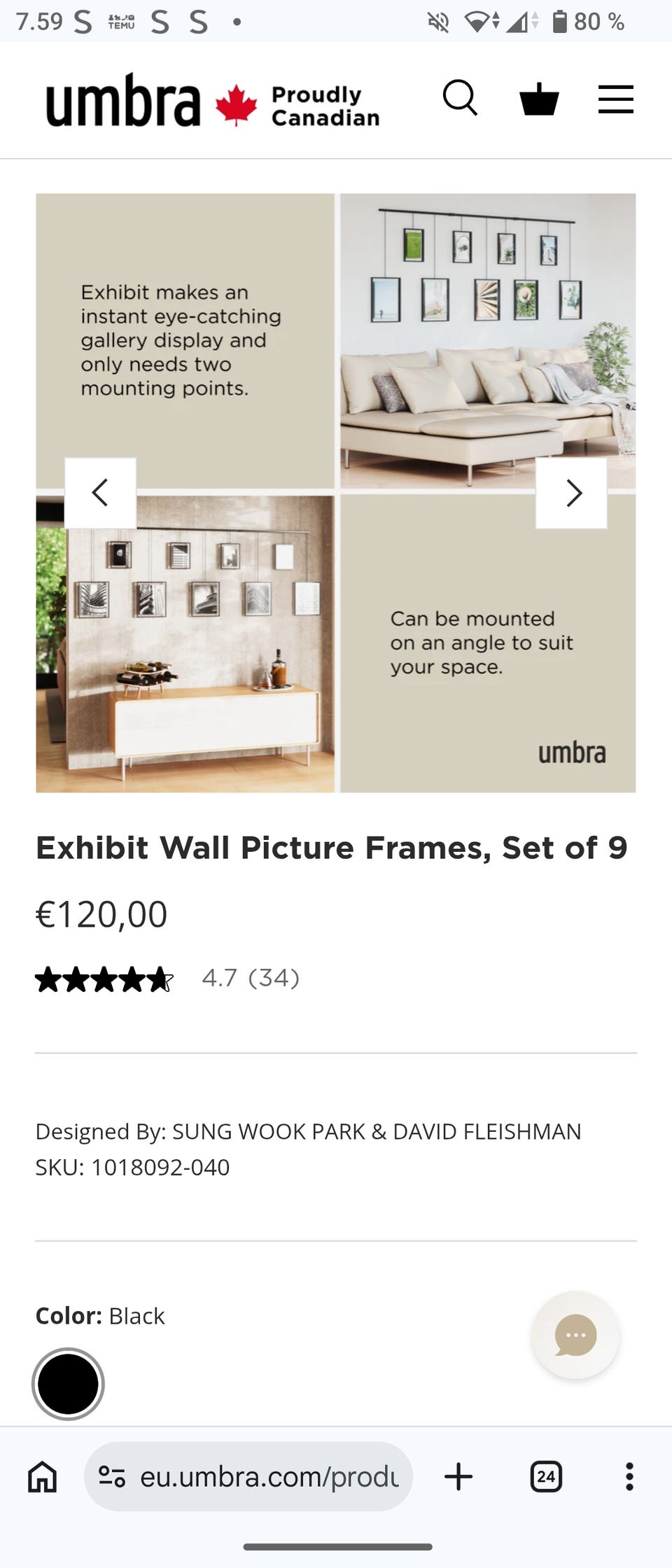
Task: Open the chat support bubble
Action: coord(575,1335)
